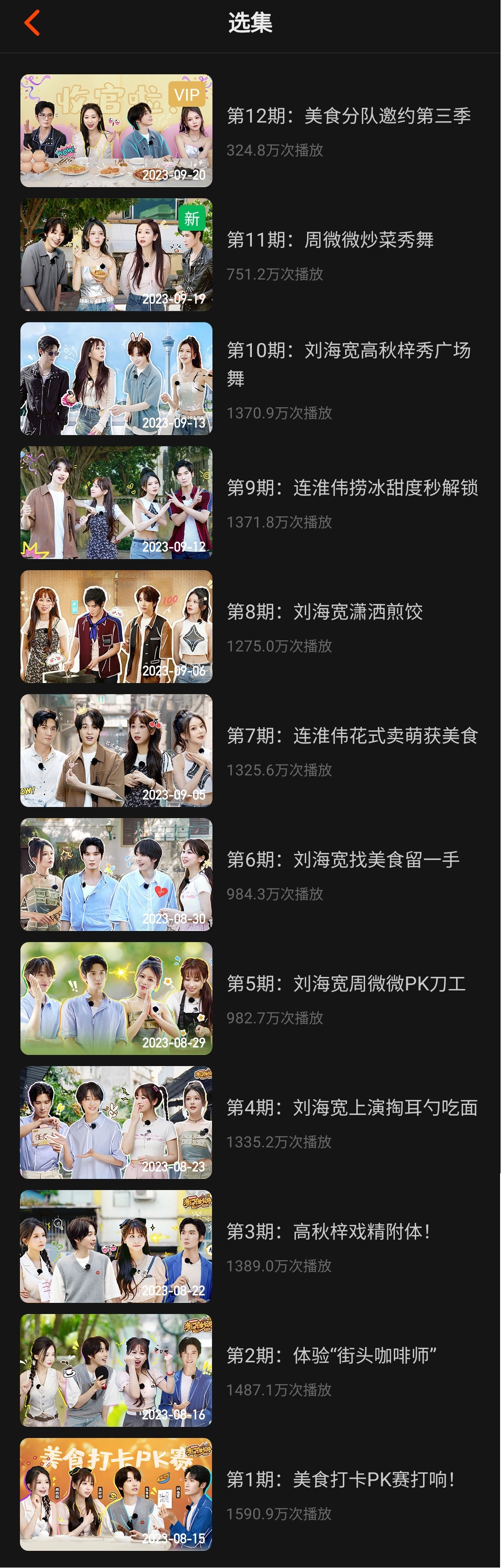The height and width of the screenshot is (1568, 501).
Task: Play 第11期：周微微炒菜秀舞
Action: (x=329, y=241)
